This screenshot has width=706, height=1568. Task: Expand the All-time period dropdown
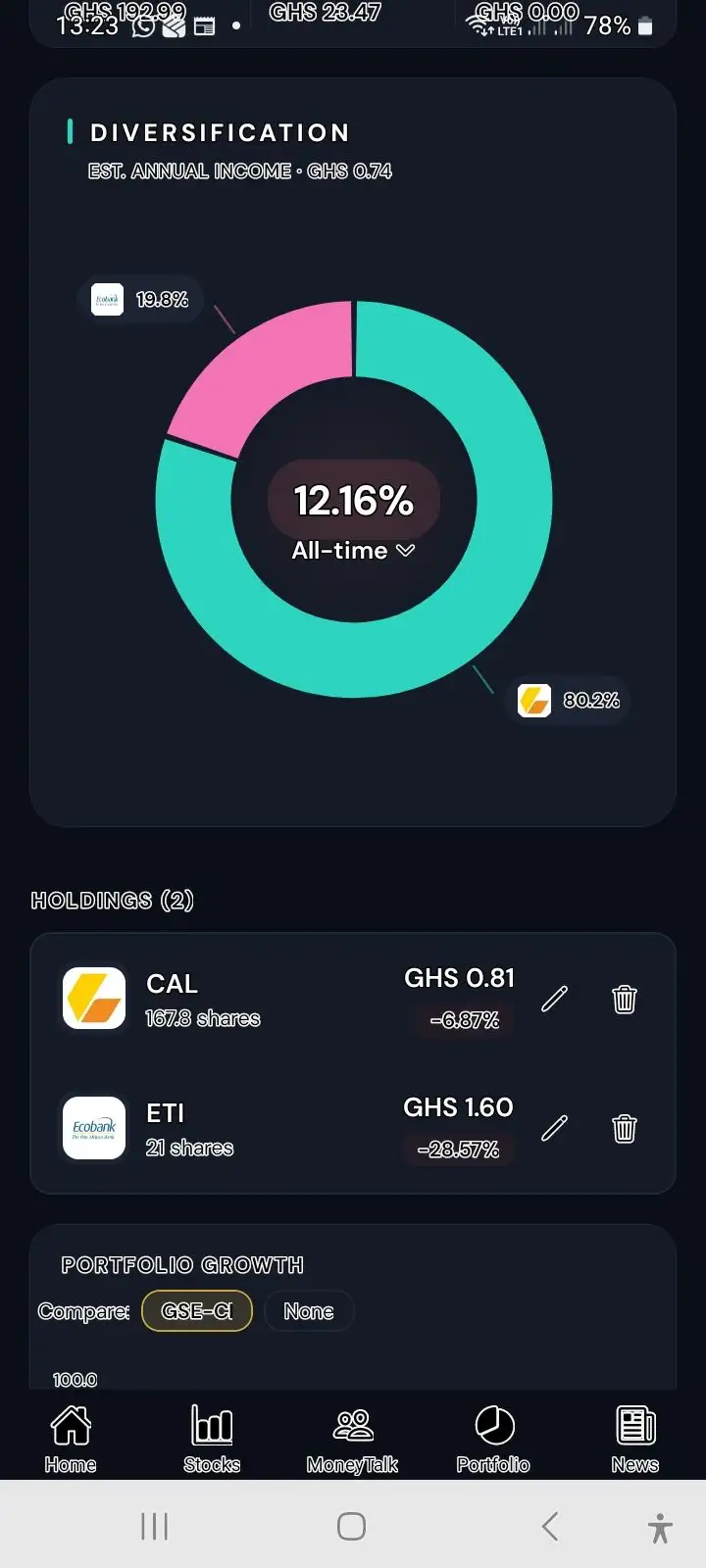(x=353, y=551)
